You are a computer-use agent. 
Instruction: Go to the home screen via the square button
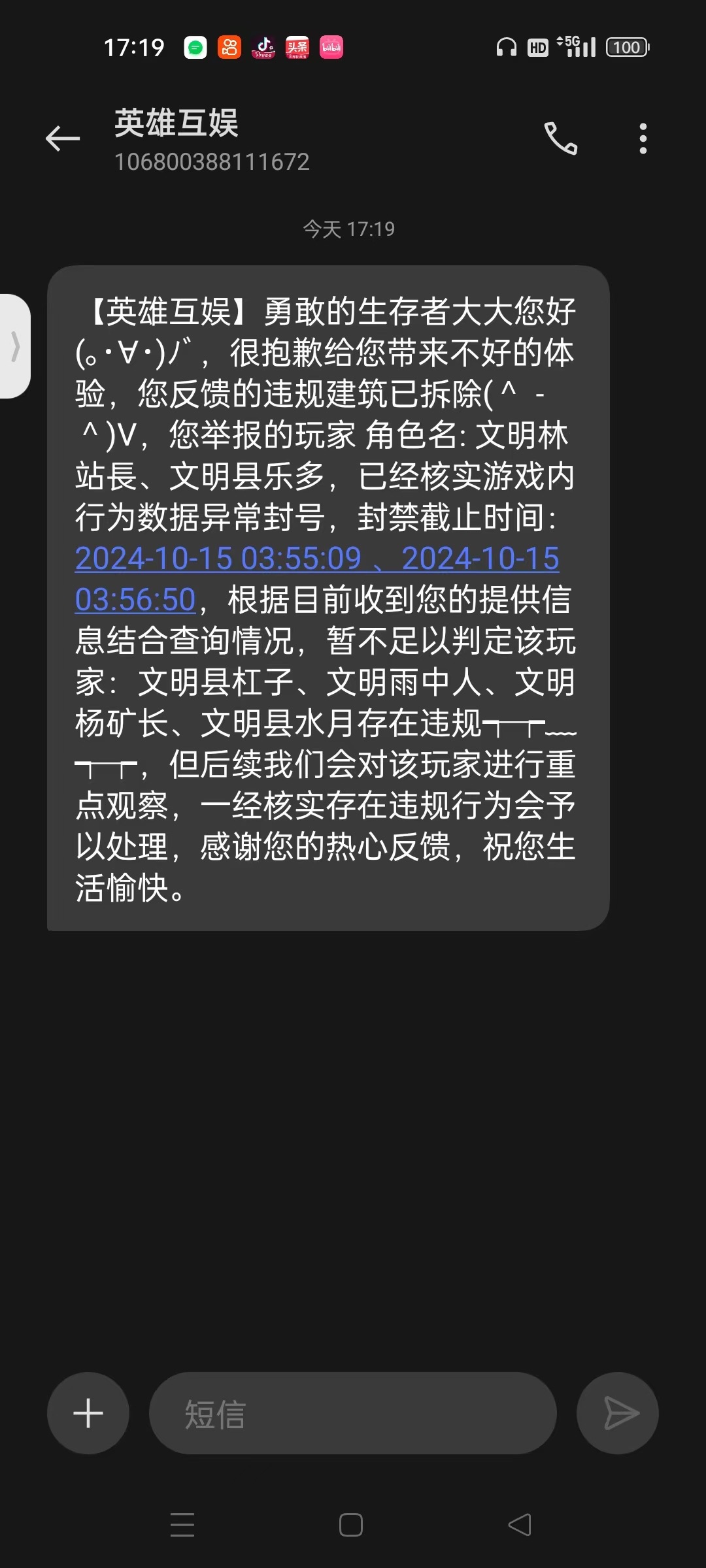pyautogui.click(x=351, y=1525)
